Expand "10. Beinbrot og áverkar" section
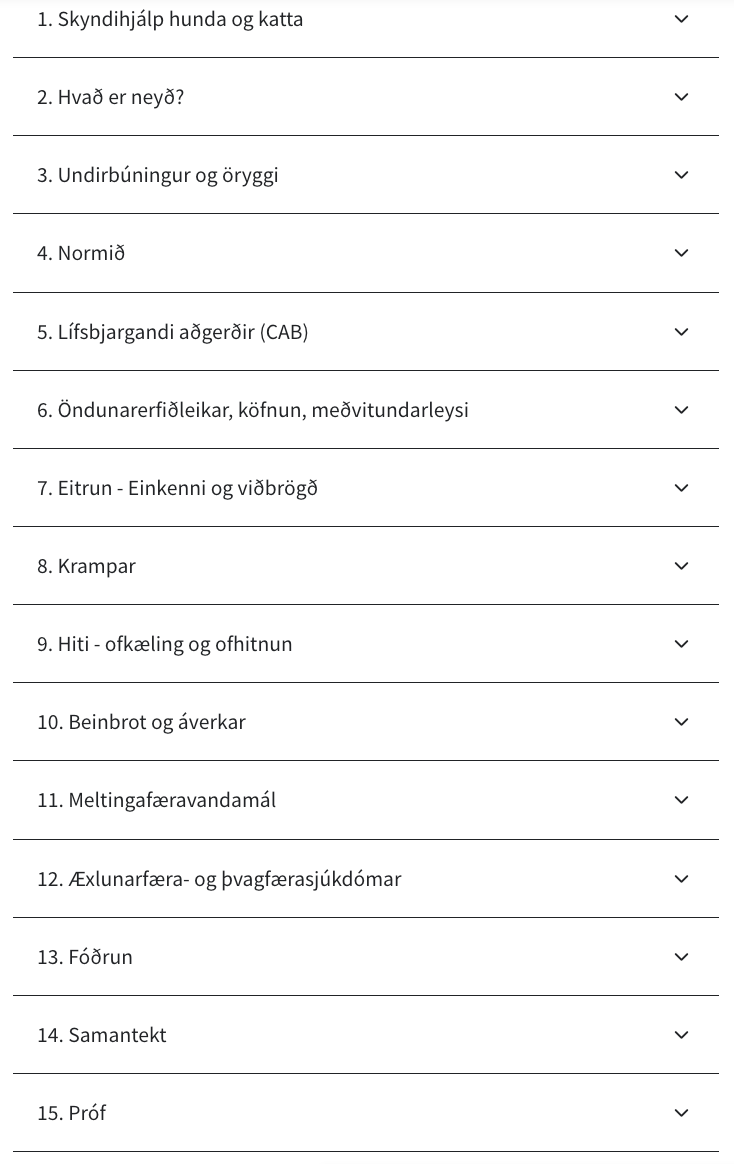 point(681,722)
